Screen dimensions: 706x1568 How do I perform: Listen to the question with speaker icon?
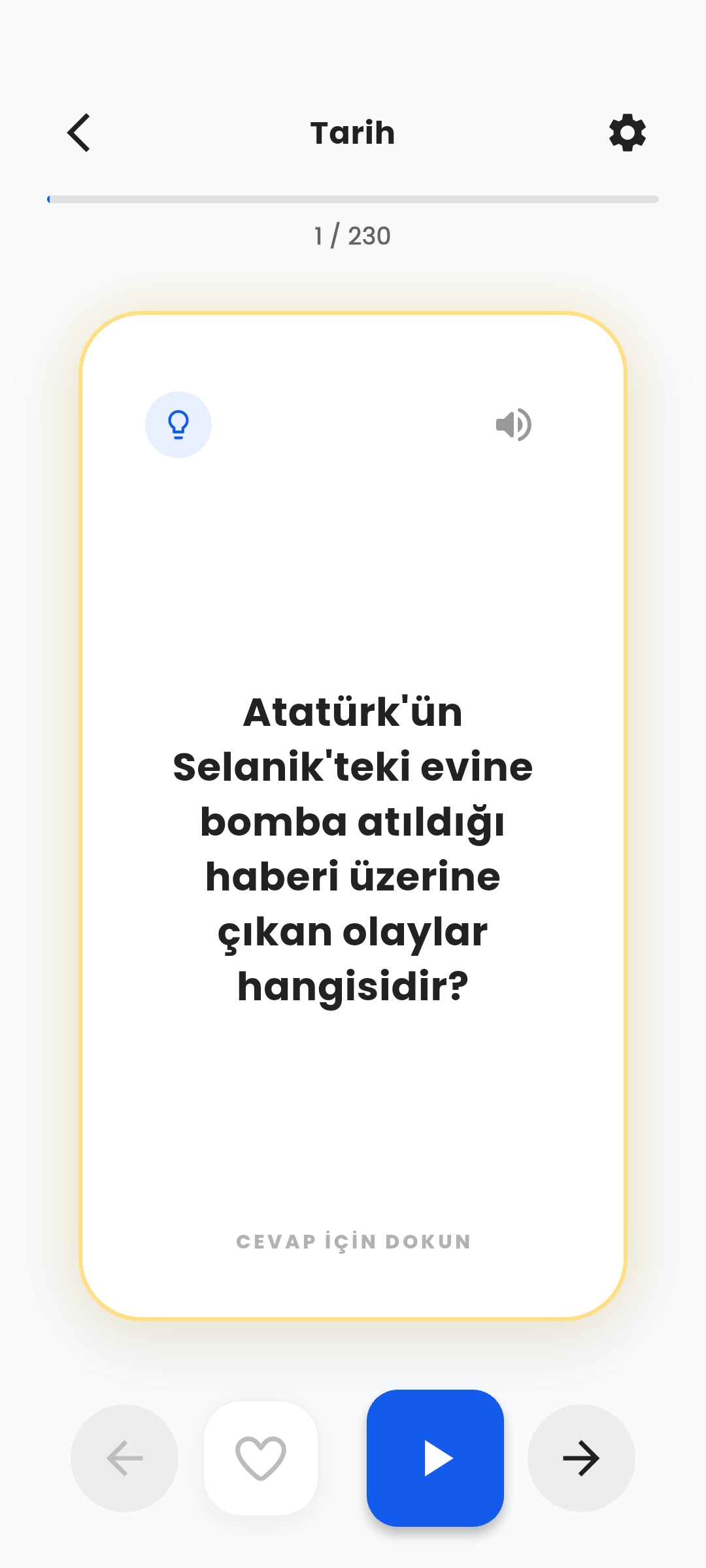514,425
